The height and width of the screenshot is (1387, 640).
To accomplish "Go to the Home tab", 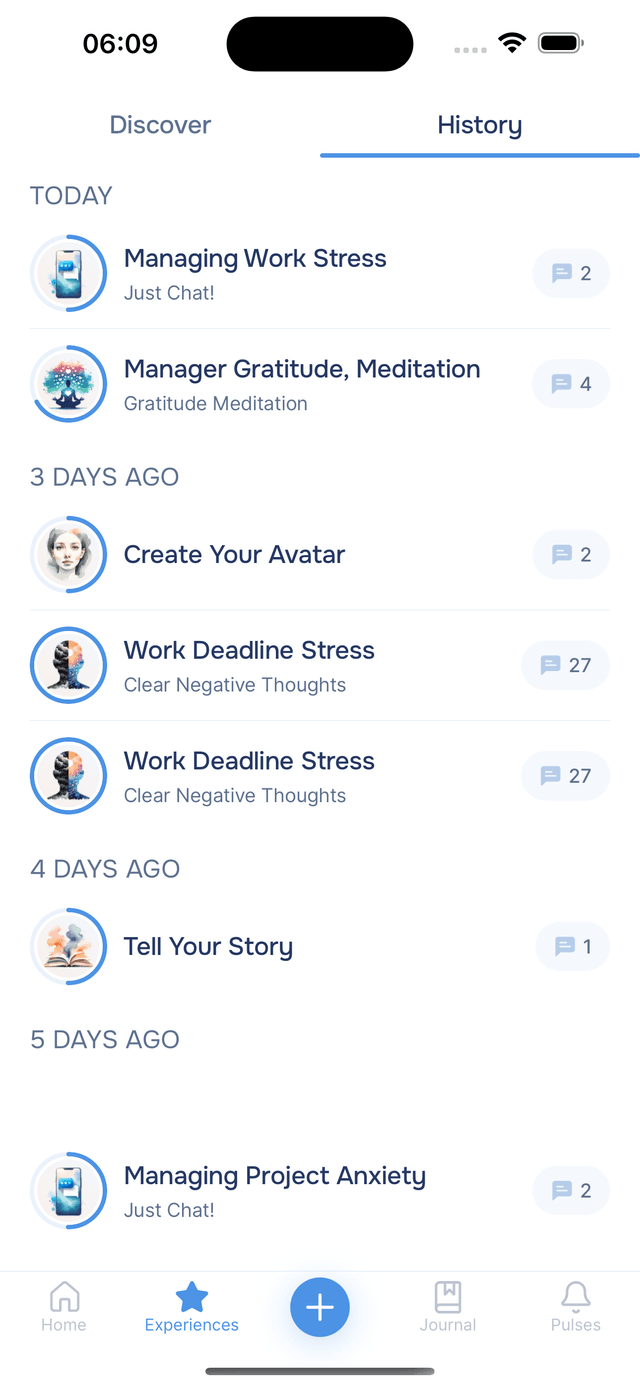I will point(64,1308).
